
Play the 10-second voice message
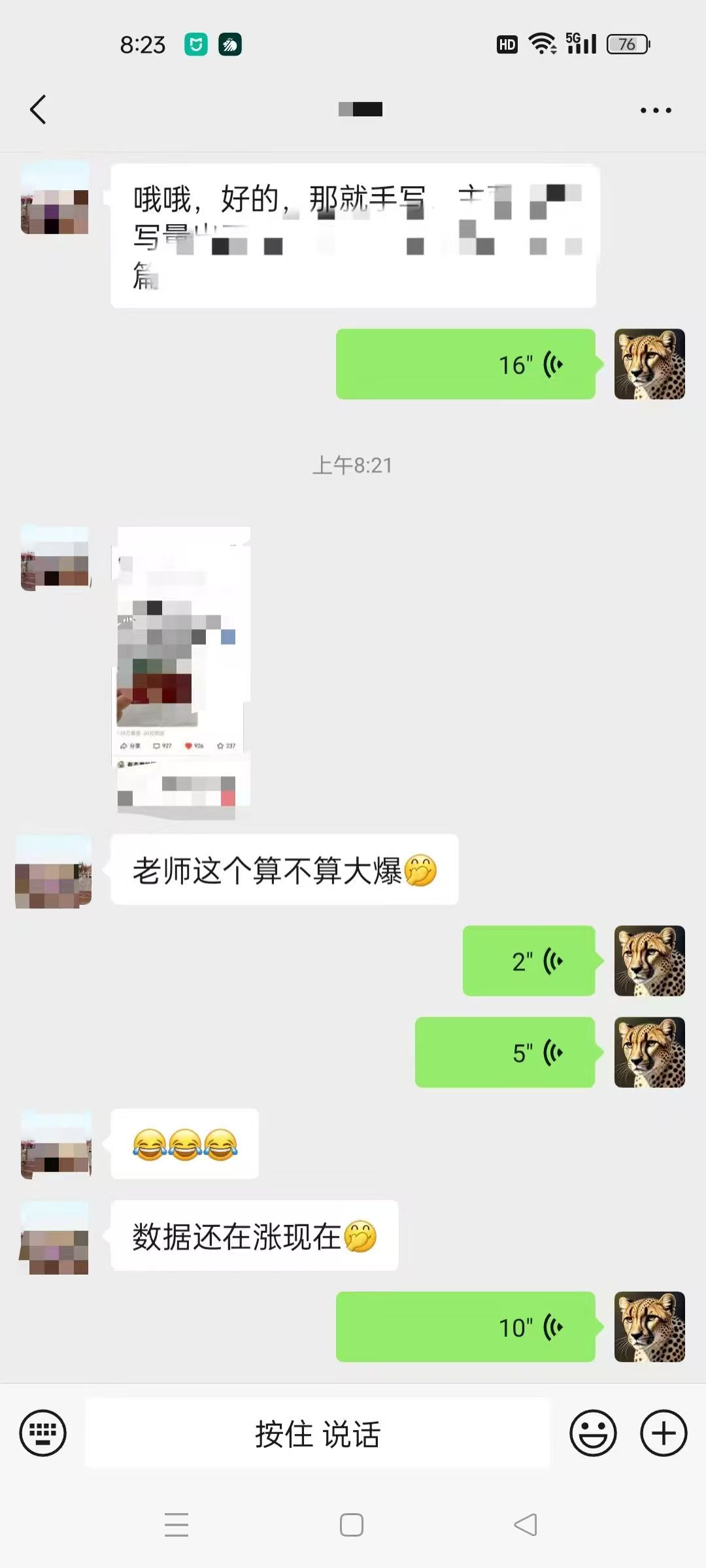(465, 1327)
